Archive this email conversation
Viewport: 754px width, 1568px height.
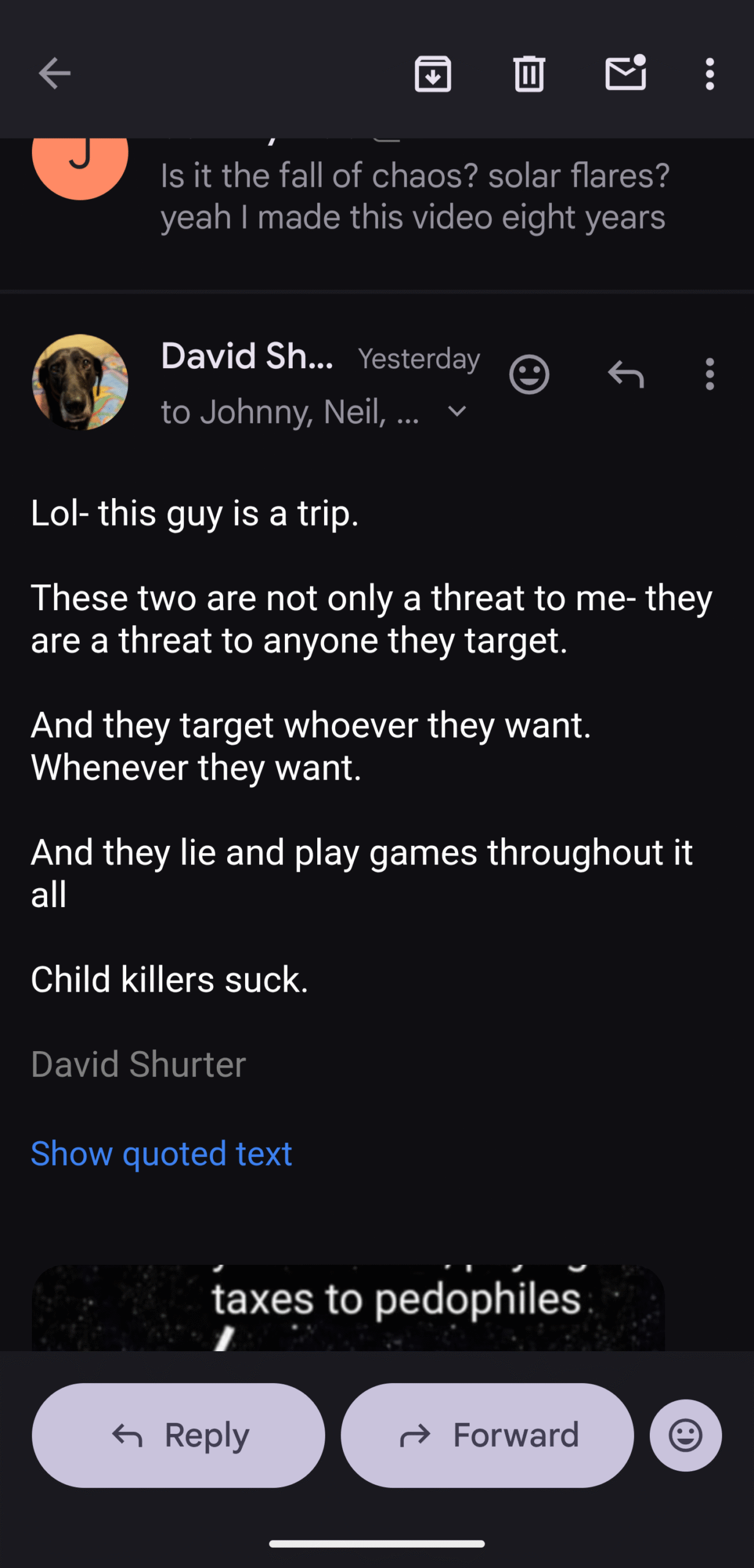click(x=432, y=74)
